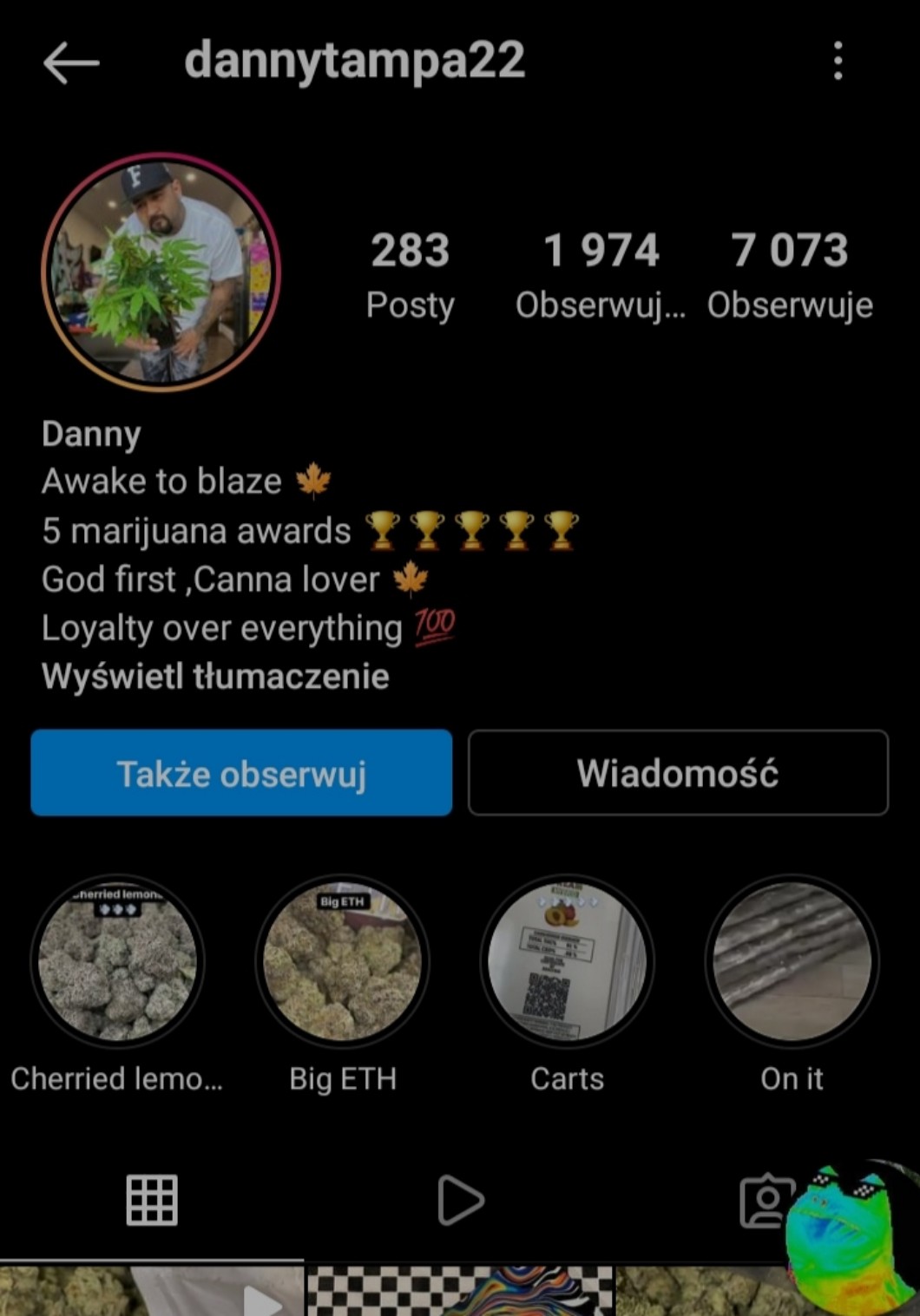Image resolution: width=920 pixels, height=1316 pixels.
Task: Follow back with Także obserwuj
Action: tap(241, 773)
